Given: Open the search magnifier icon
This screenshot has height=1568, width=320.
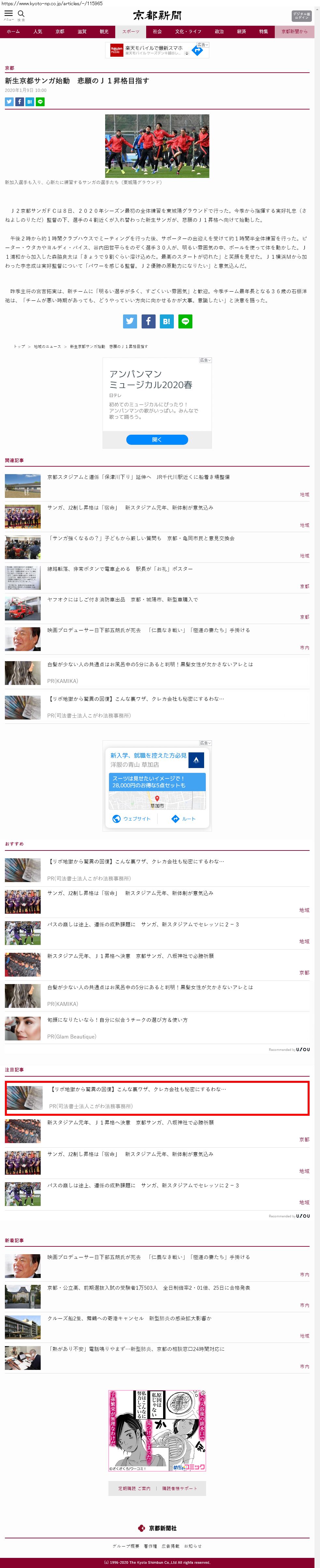Looking at the screenshot, I should tap(21, 14).
